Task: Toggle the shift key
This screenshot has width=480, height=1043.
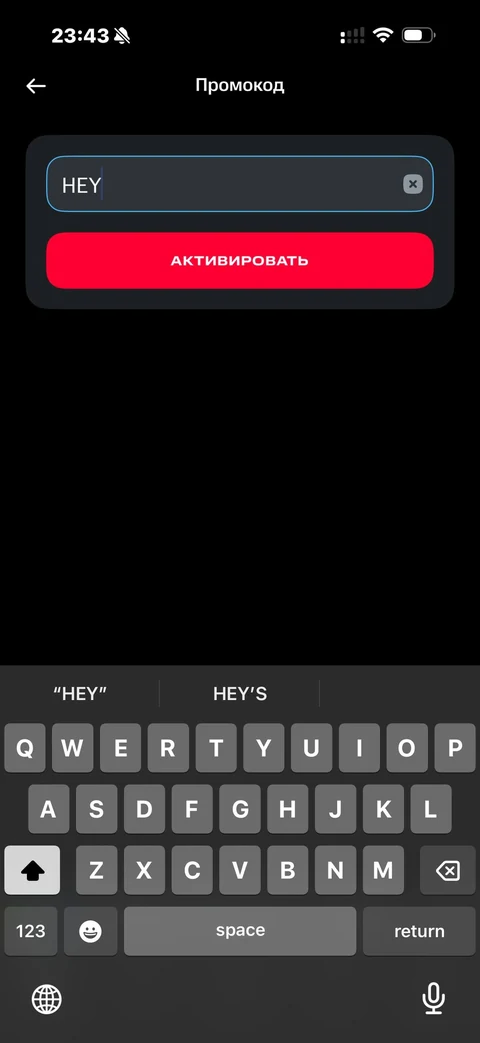Action: click(x=32, y=870)
